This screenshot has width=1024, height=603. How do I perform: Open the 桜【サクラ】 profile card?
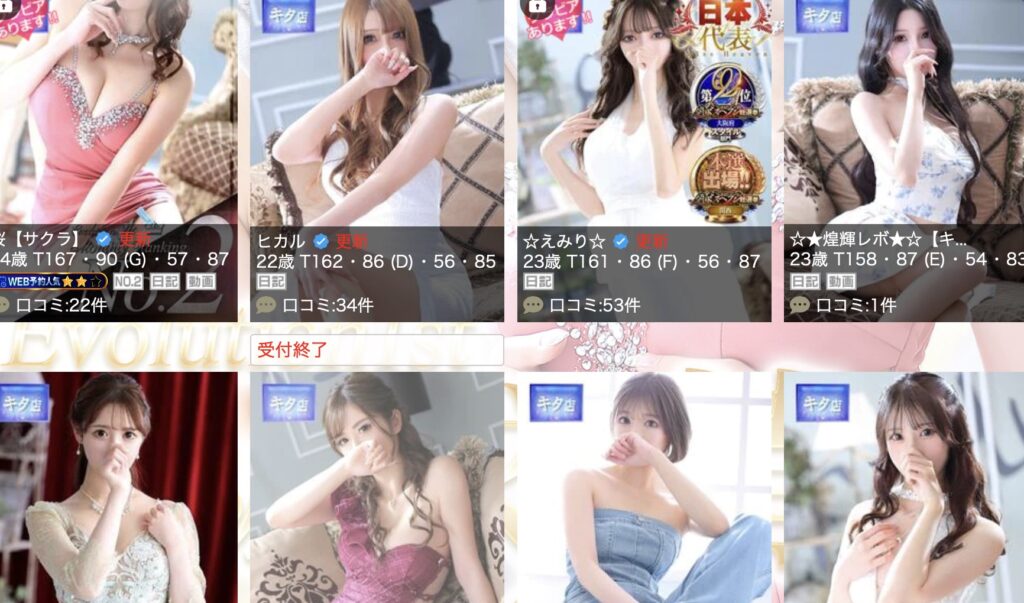click(x=118, y=161)
